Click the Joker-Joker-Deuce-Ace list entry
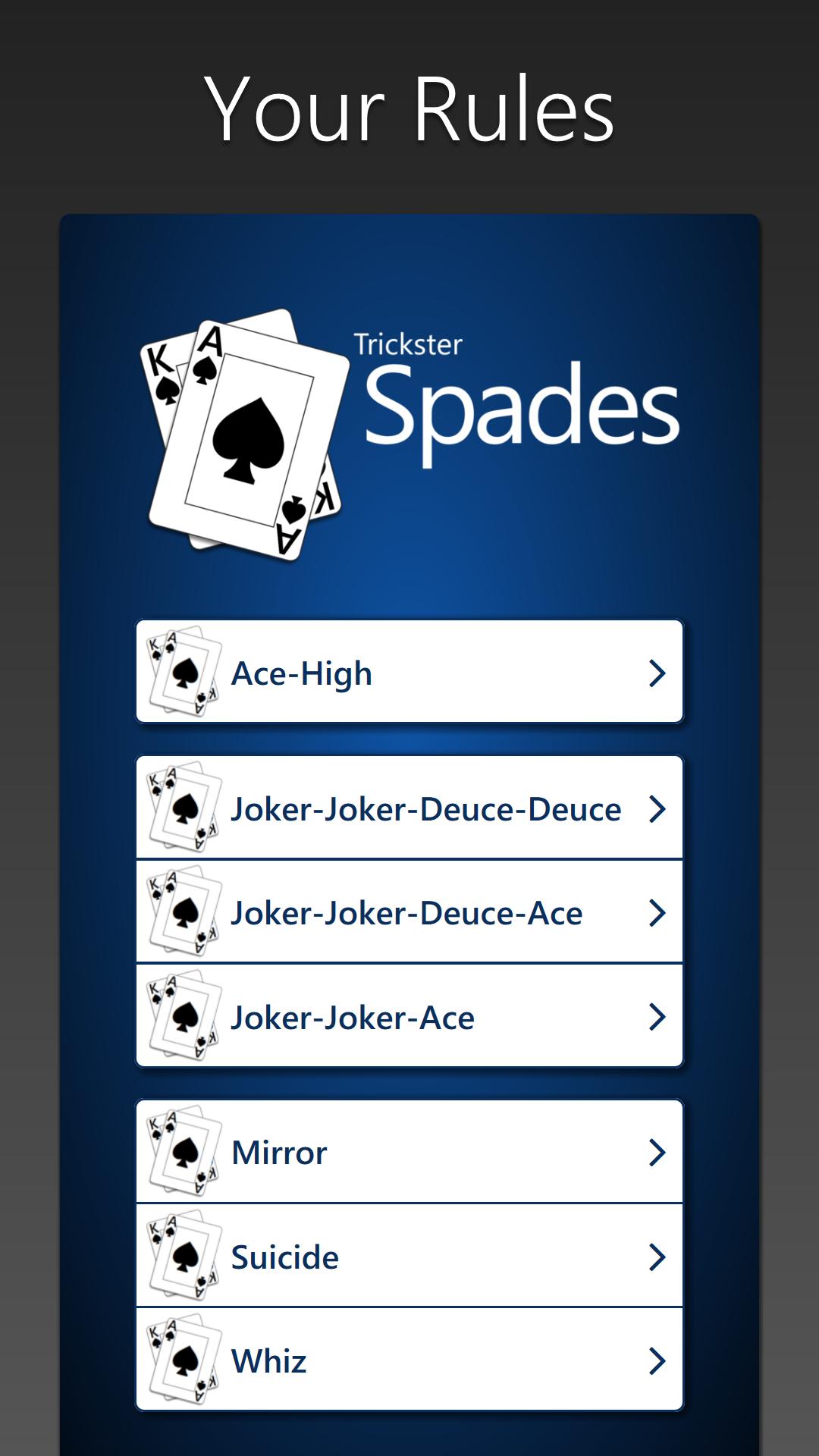819x1456 pixels. tap(409, 912)
